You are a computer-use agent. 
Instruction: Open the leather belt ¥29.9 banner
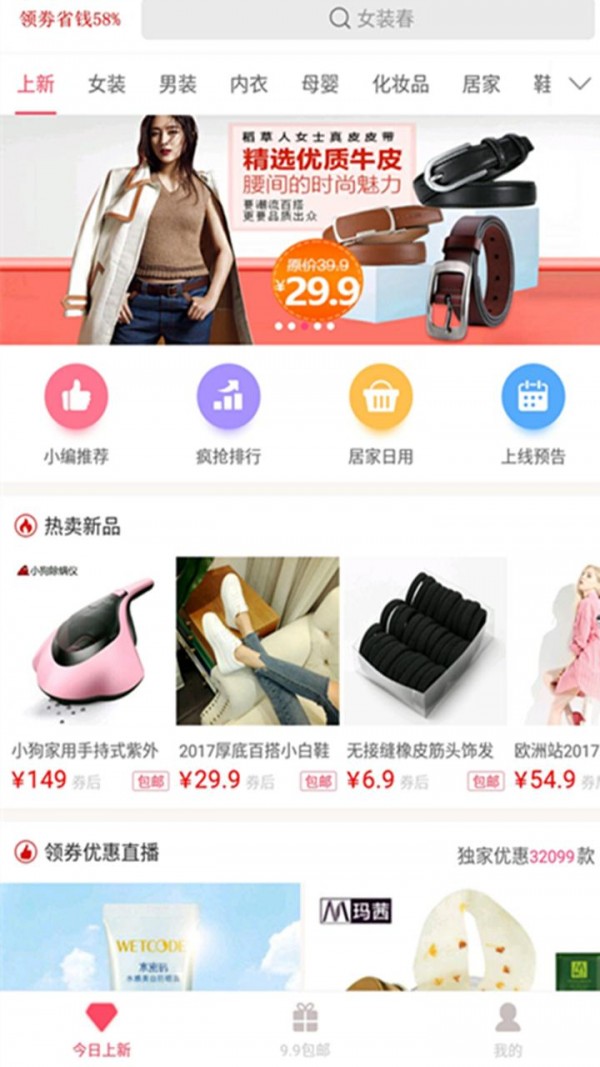click(x=300, y=230)
